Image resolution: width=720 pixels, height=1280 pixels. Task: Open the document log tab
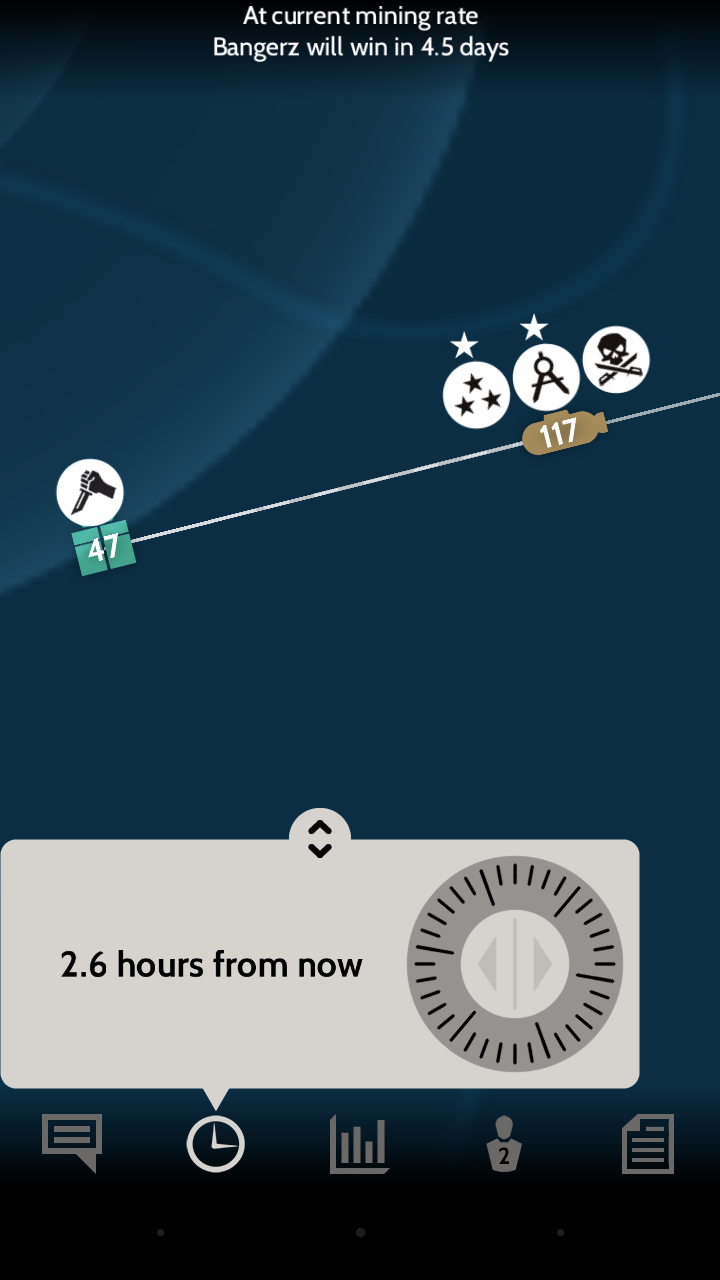click(x=648, y=1143)
